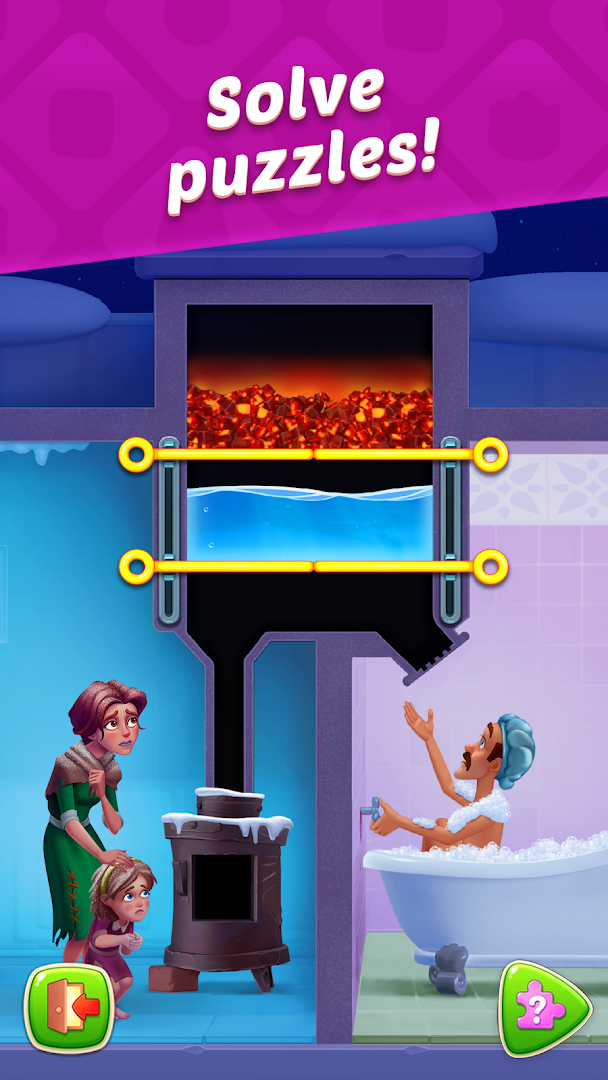Image resolution: width=608 pixels, height=1080 pixels.
Task: Tap the exit door button
Action: 68,1007
